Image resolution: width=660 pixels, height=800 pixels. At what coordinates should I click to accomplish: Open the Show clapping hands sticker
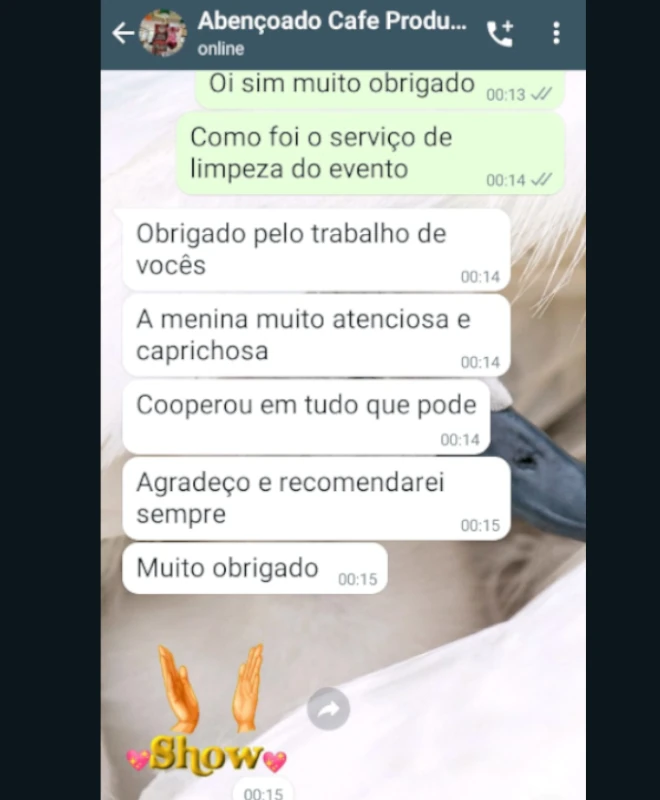click(208, 711)
